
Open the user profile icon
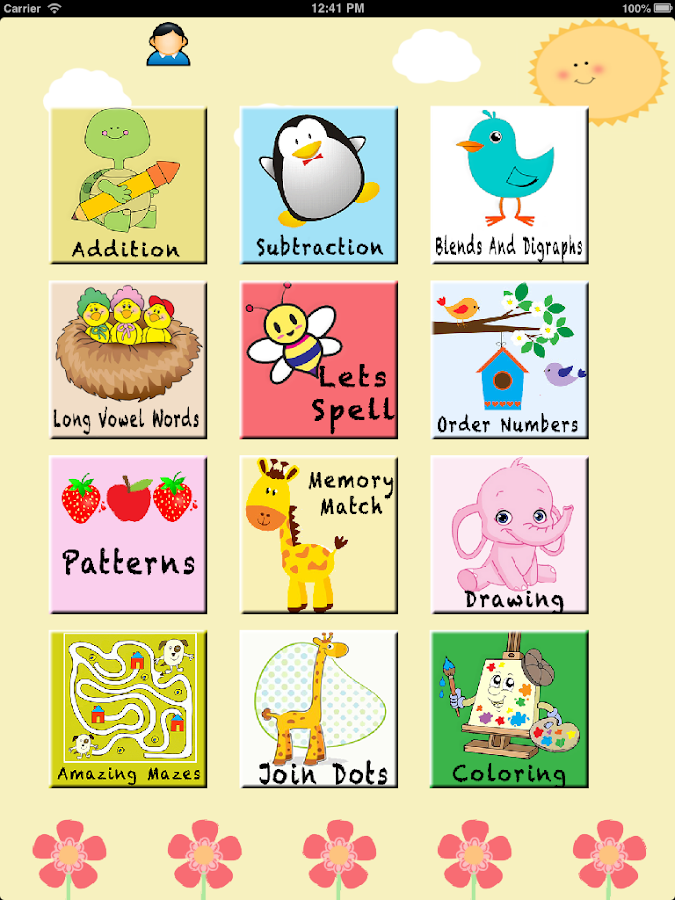click(168, 46)
